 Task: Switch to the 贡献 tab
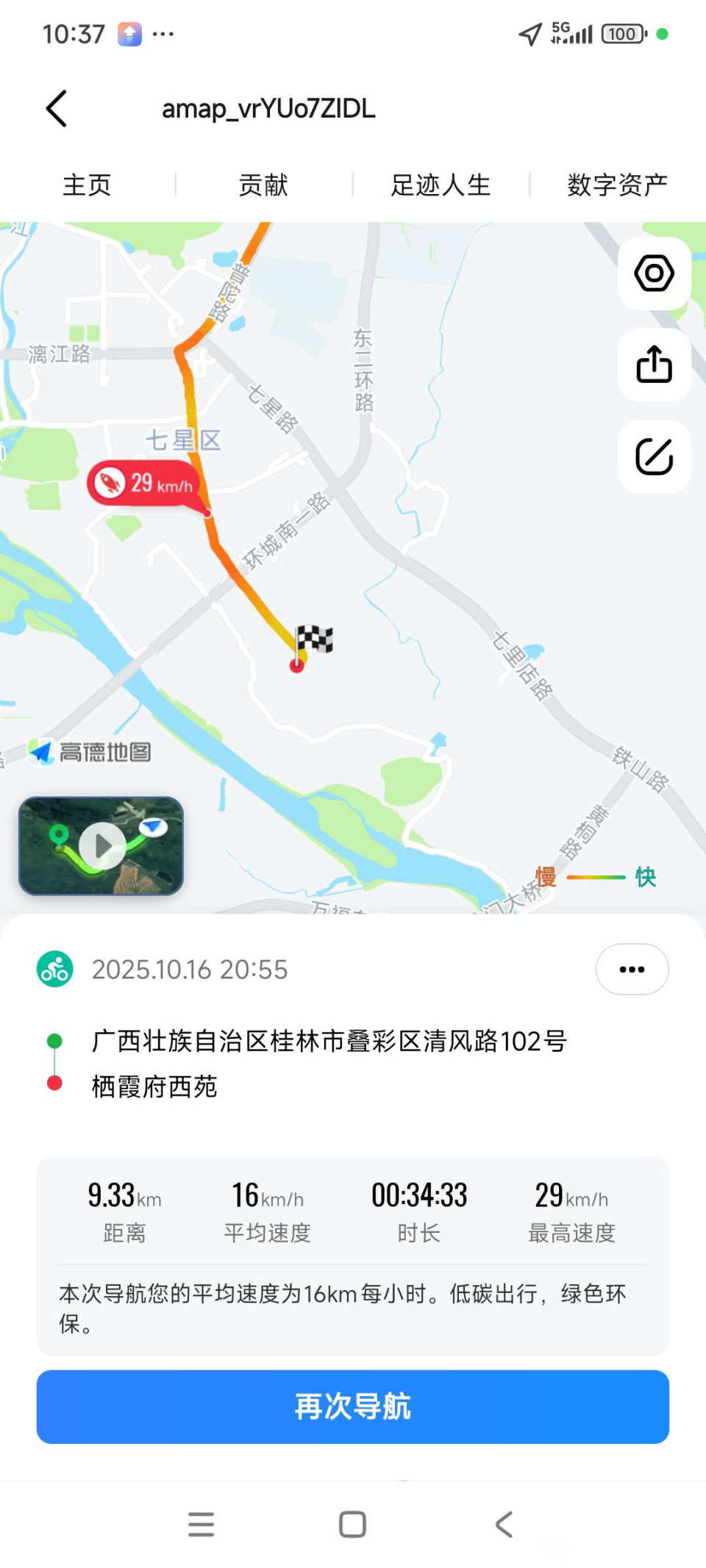point(263,185)
